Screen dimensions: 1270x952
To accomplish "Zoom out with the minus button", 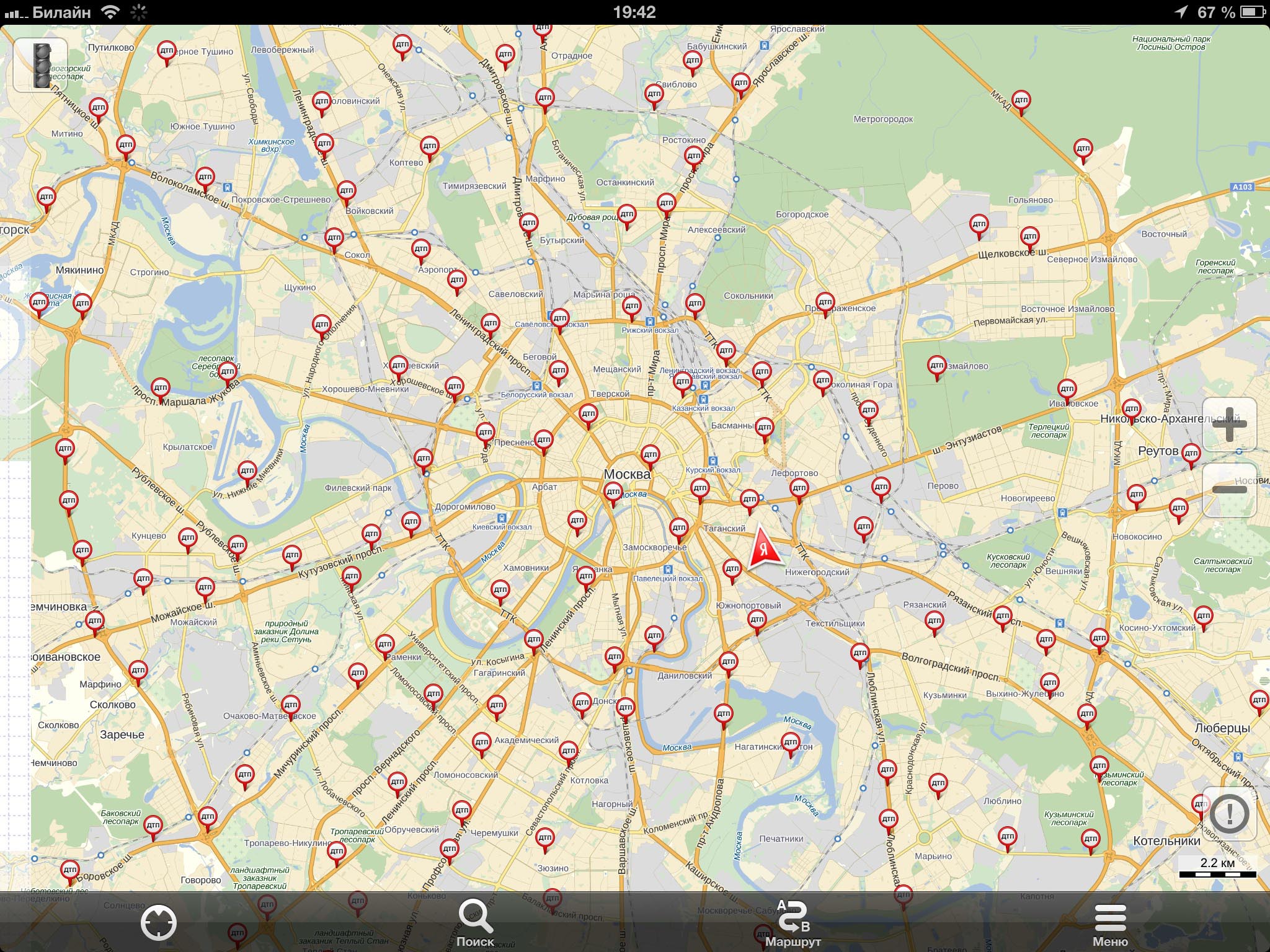I will point(1229,490).
